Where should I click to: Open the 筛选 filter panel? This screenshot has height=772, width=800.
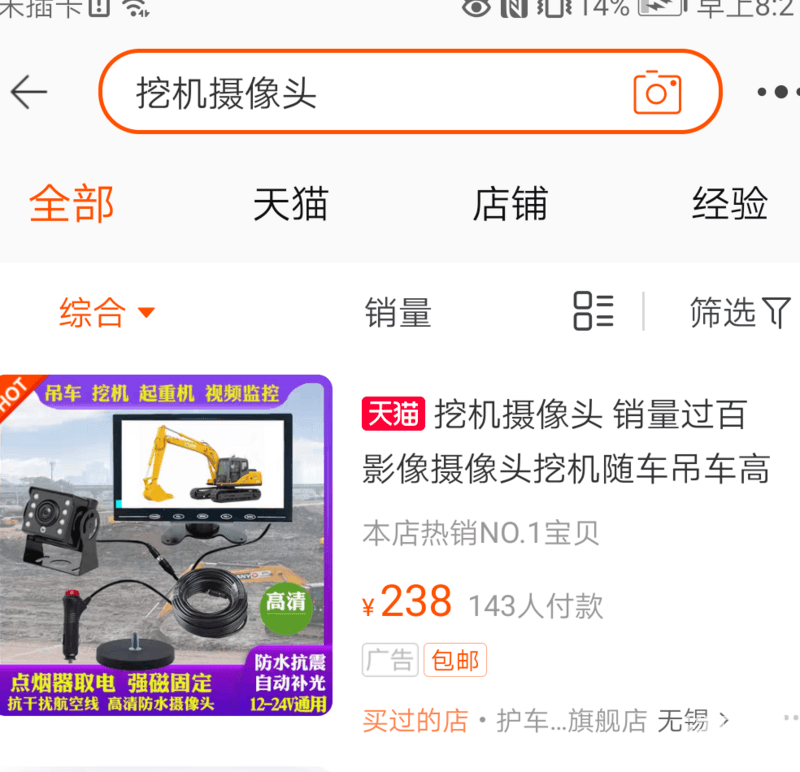(740, 313)
